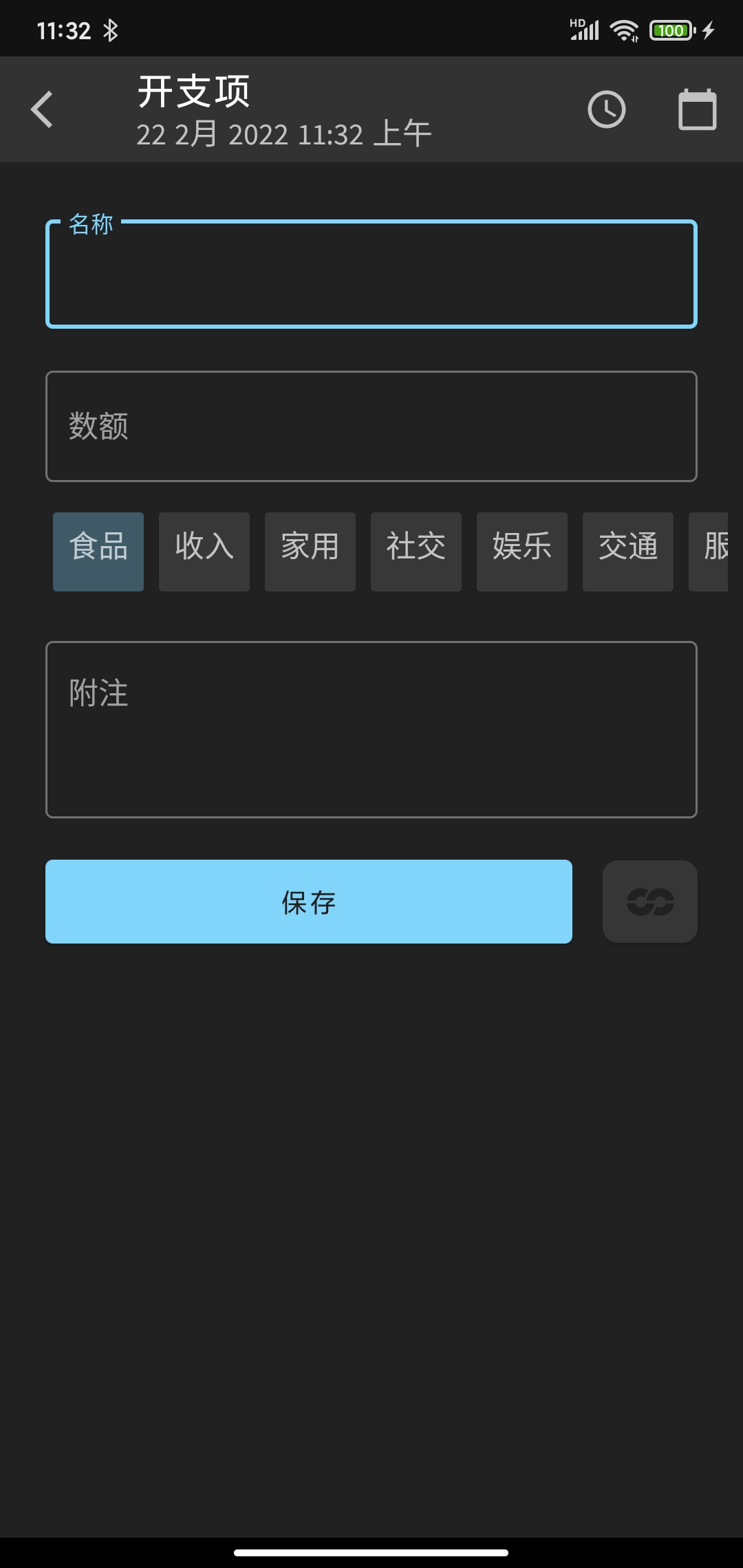Choose the 家用 category chip
The height and width of the screenshot is (1568, 743).
310,552
